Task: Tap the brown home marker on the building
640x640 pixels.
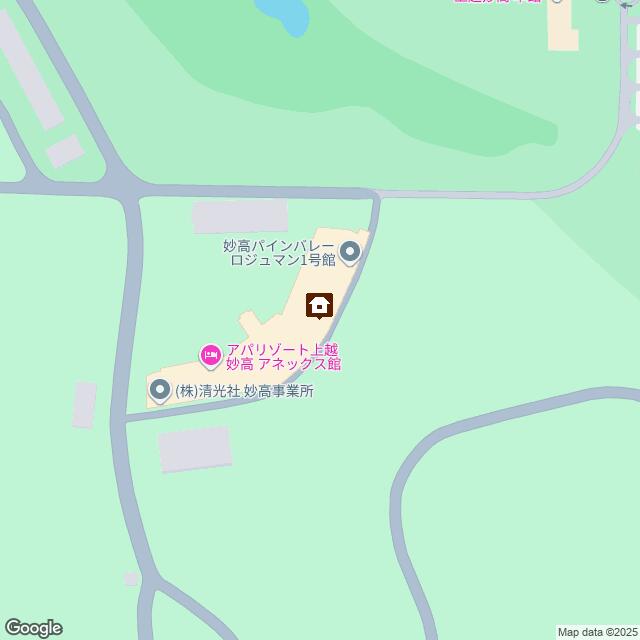Action: pos(319,304)
